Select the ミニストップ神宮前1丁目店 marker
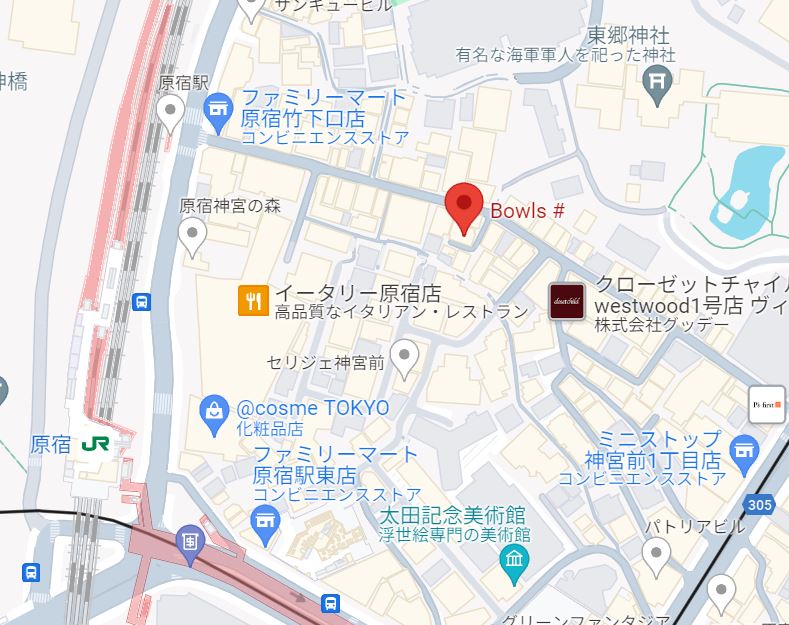Viewport: 789px width, 625px height. click(x=743, y=454)
